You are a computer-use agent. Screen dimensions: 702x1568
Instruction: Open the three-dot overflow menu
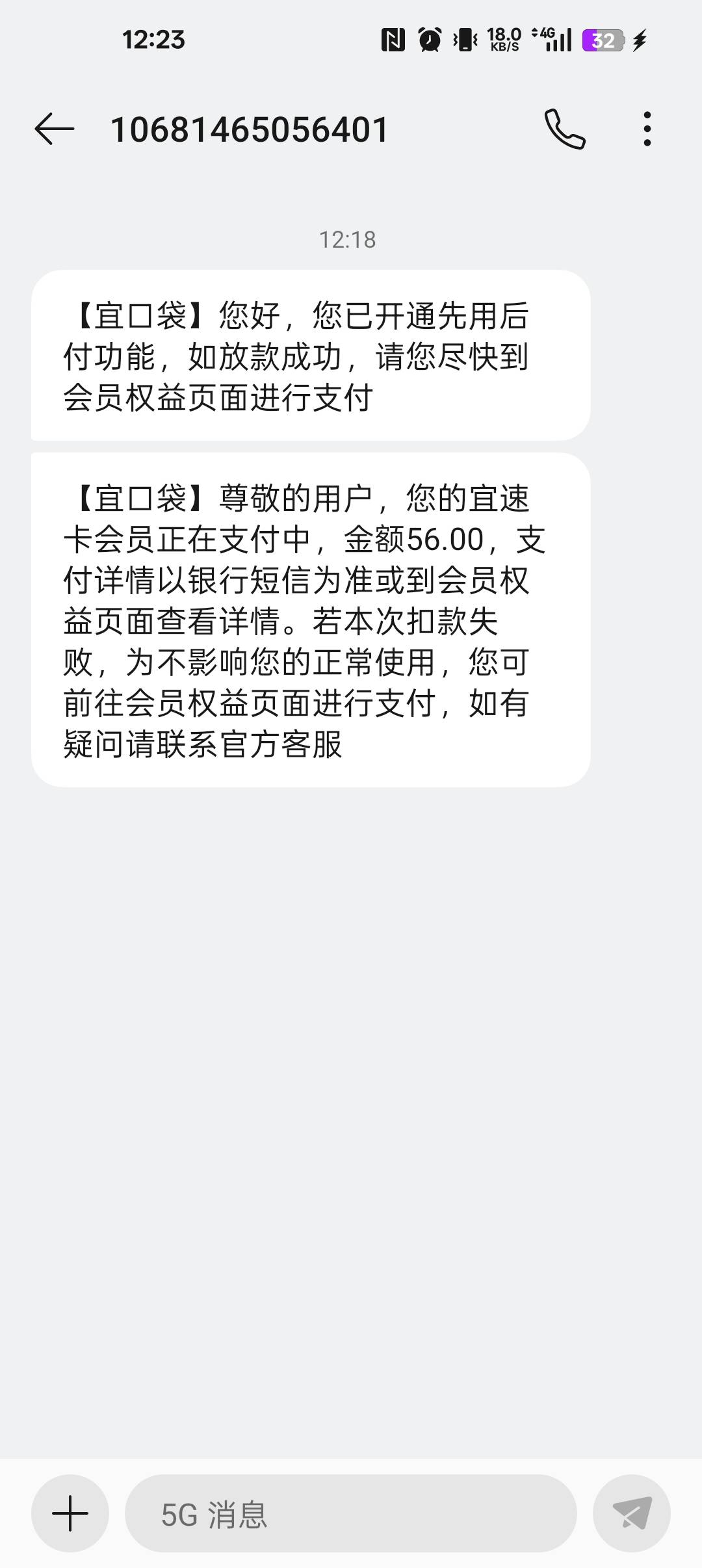tap(647, 129)
